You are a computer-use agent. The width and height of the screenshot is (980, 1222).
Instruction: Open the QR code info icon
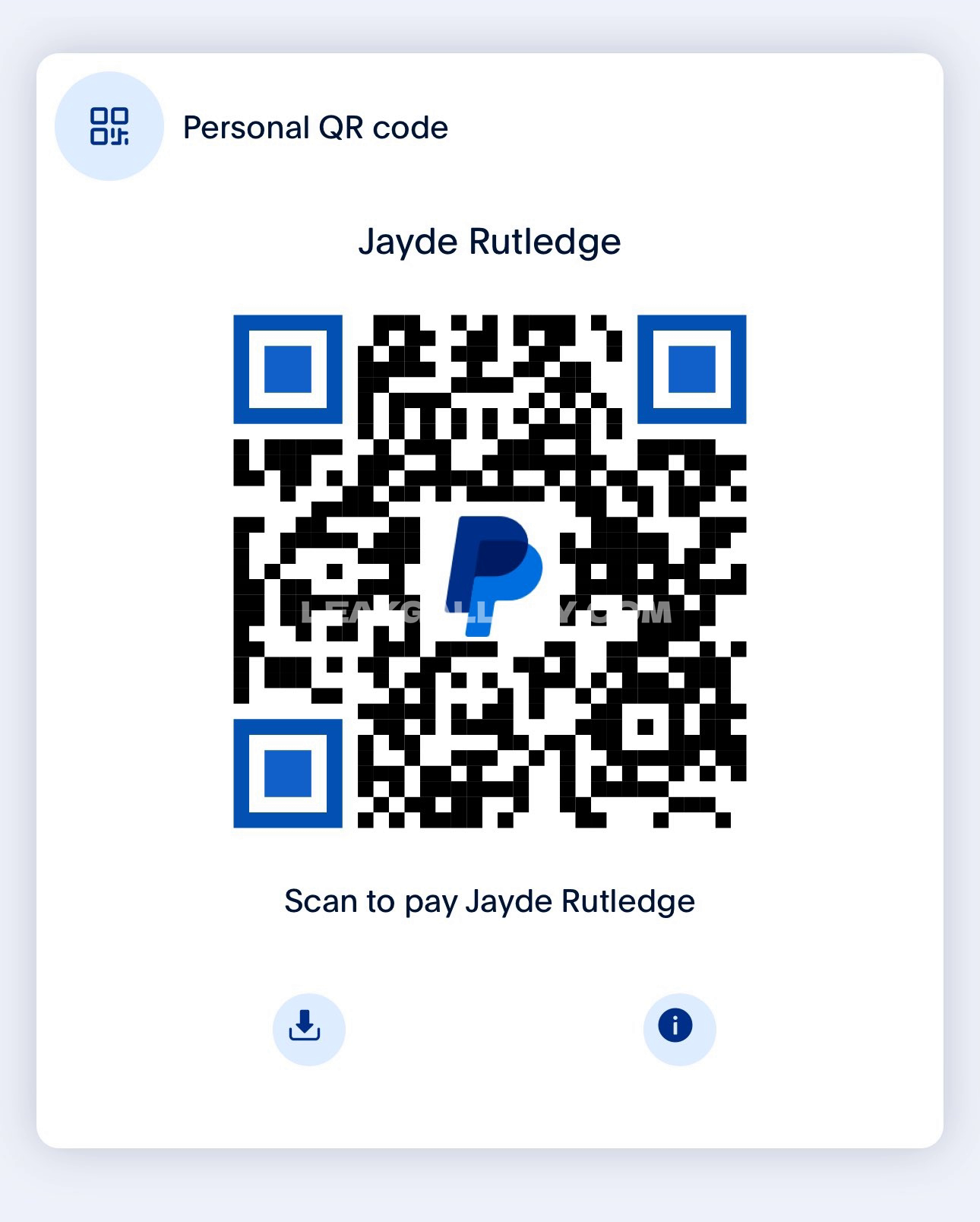[678, 1028]
